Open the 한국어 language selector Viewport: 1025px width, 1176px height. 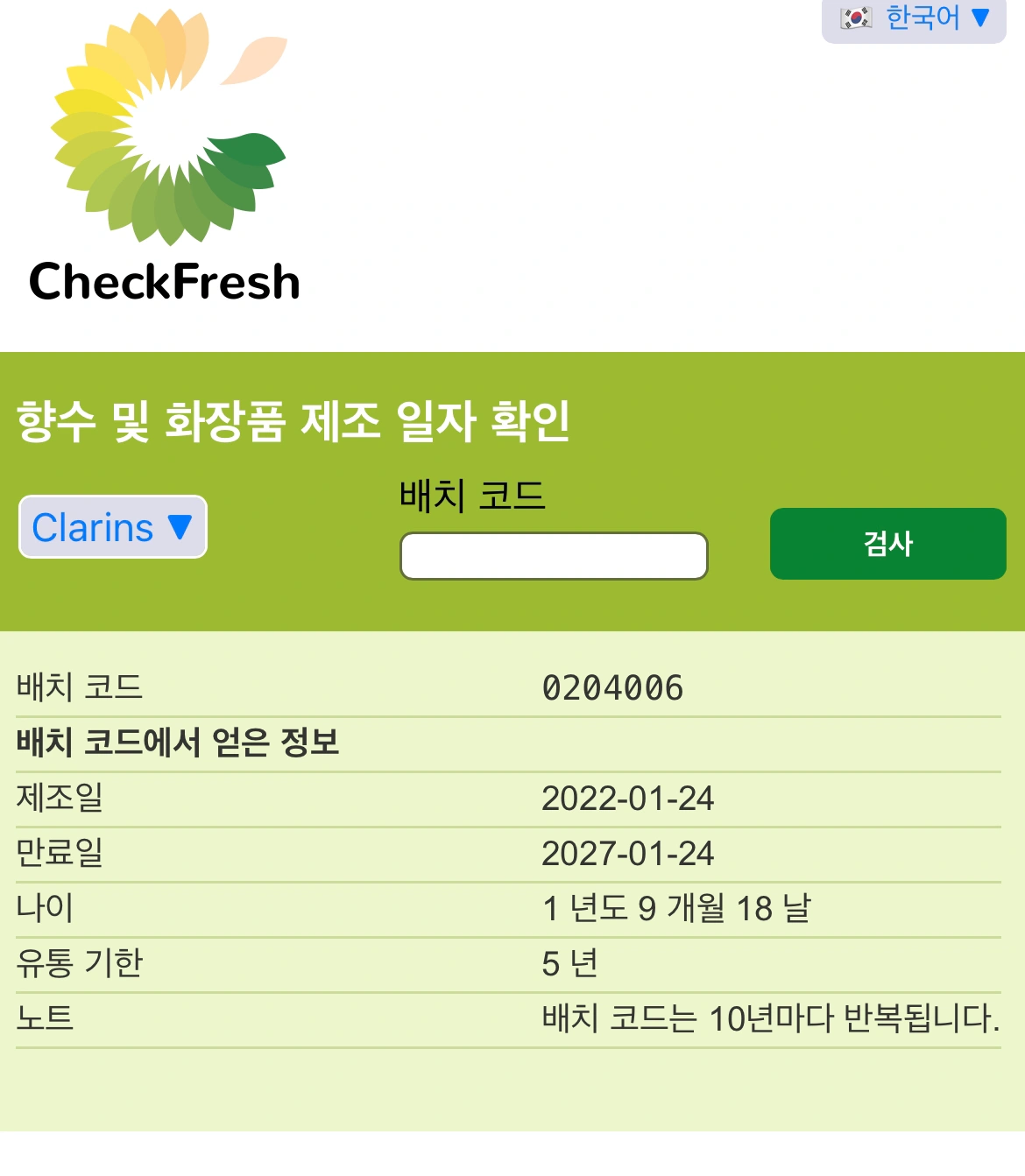pyautogui.click(x=914, y=18)
